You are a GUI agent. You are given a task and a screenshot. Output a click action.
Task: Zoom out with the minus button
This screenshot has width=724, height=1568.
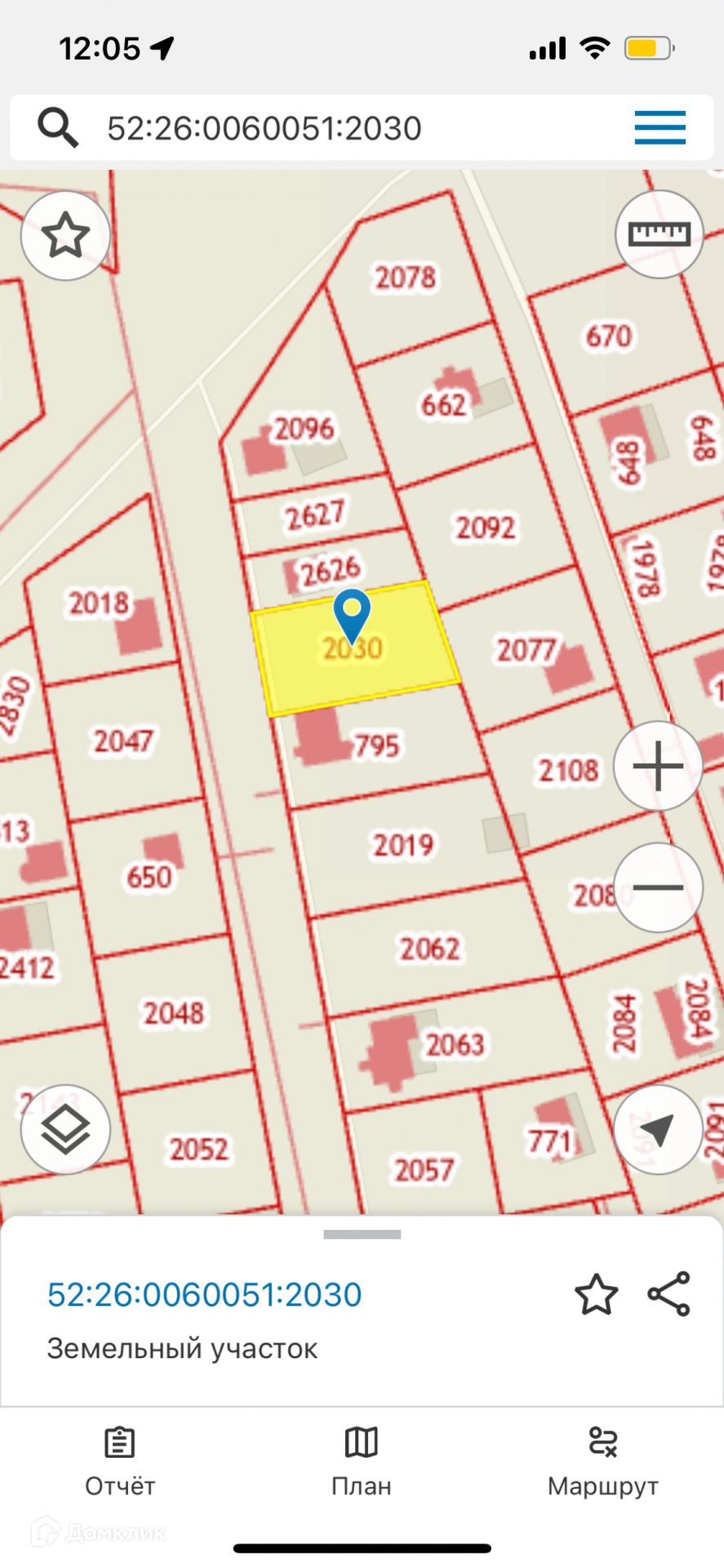point(658,887)
